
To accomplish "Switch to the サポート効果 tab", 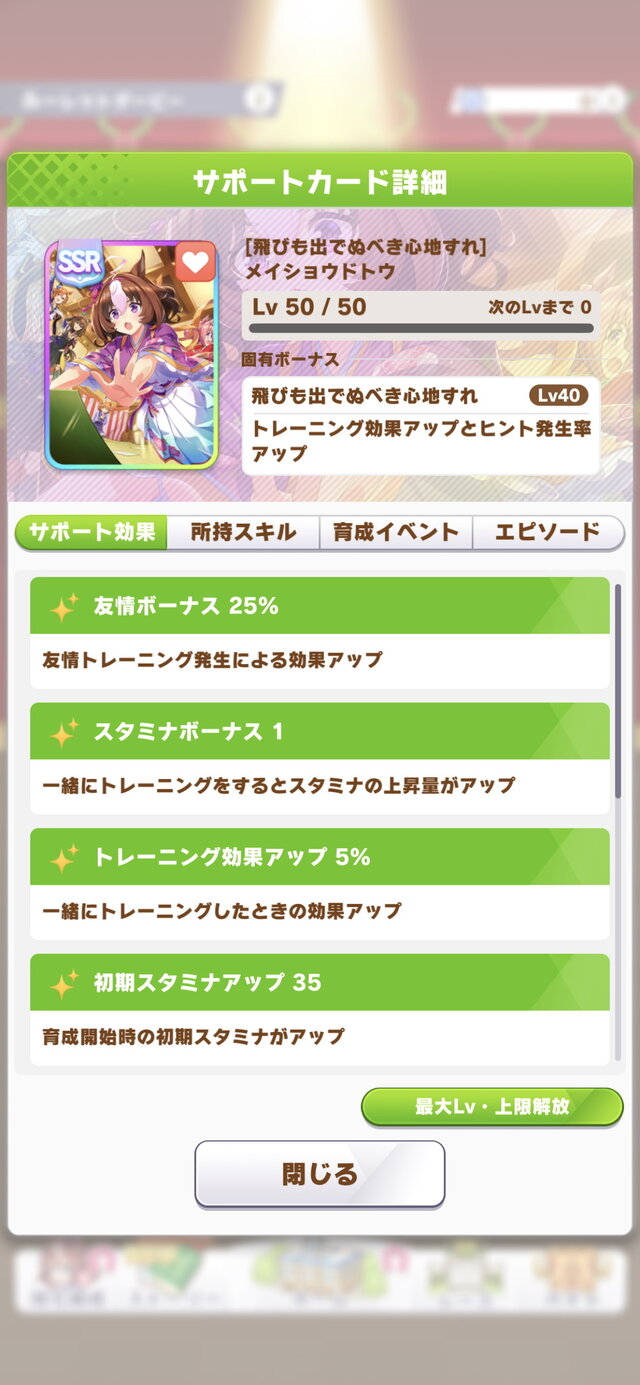I will pos(91,532).
